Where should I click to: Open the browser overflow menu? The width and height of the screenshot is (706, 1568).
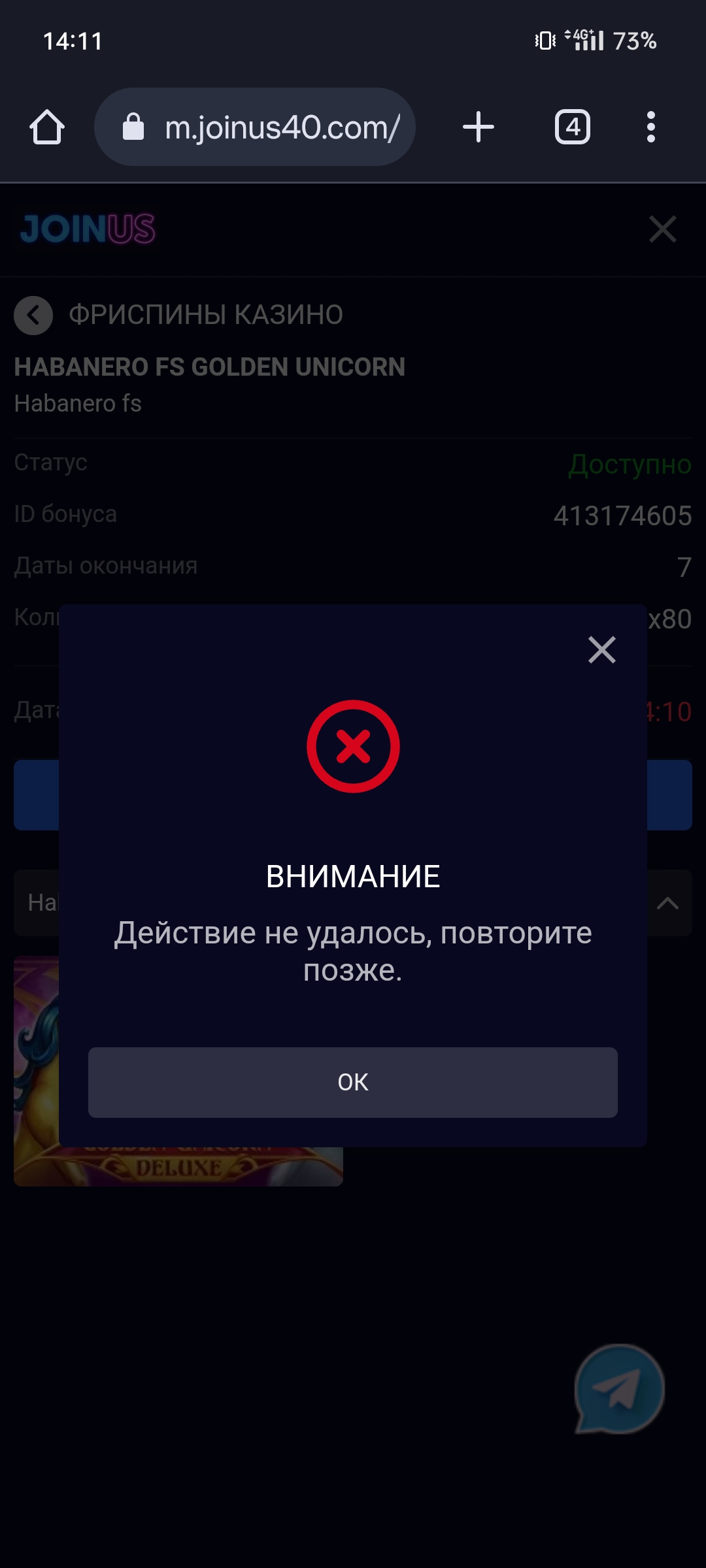[650, 127]
